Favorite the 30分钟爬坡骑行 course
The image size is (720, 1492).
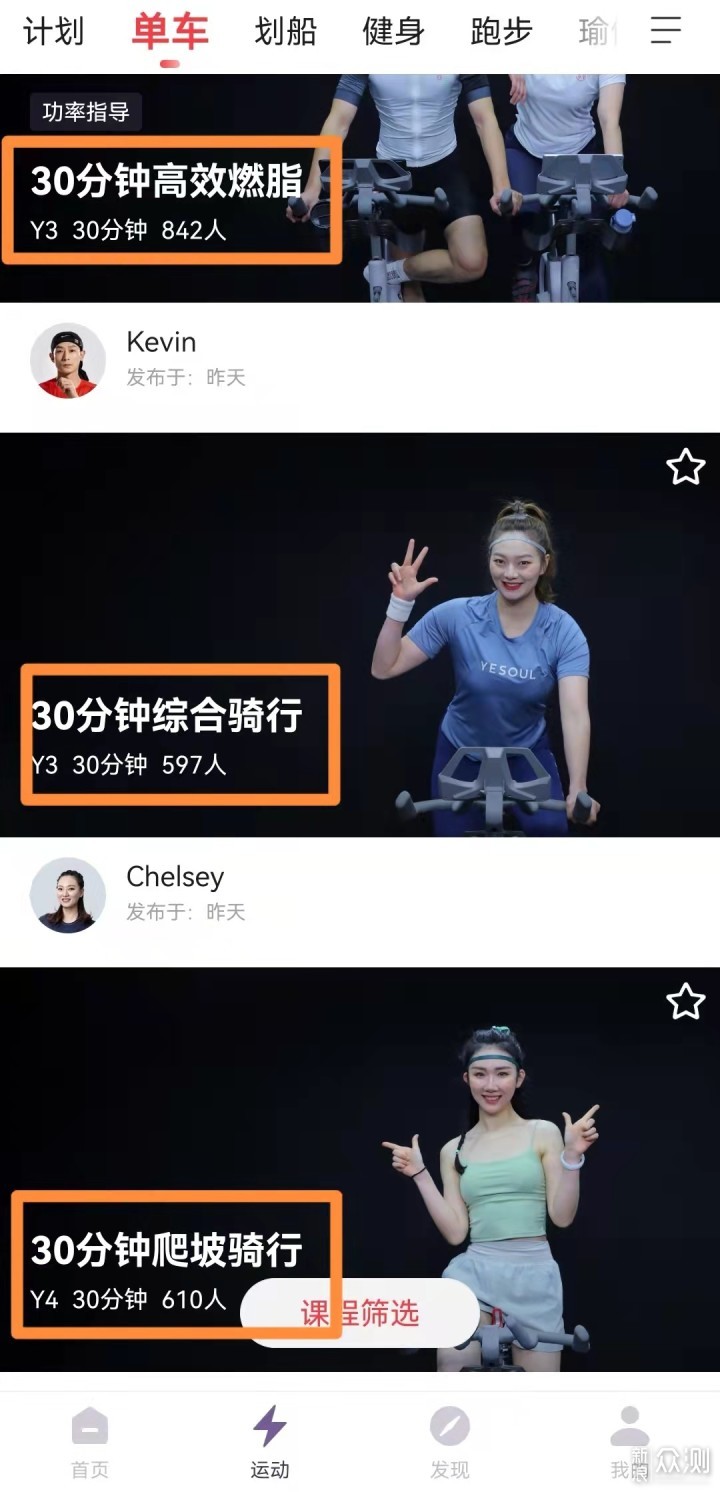pos(685,1001)
